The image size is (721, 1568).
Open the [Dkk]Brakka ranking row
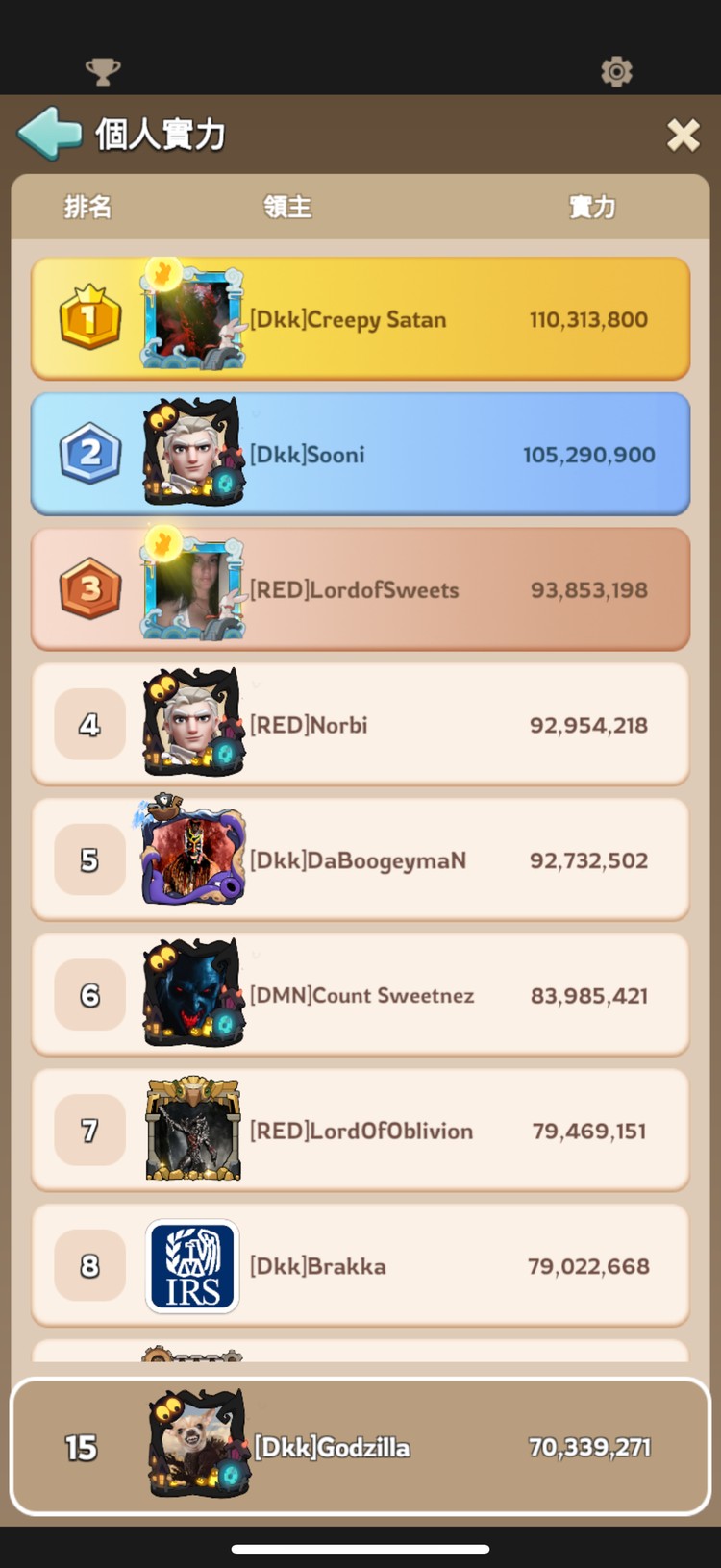(x=360, y=1266)
